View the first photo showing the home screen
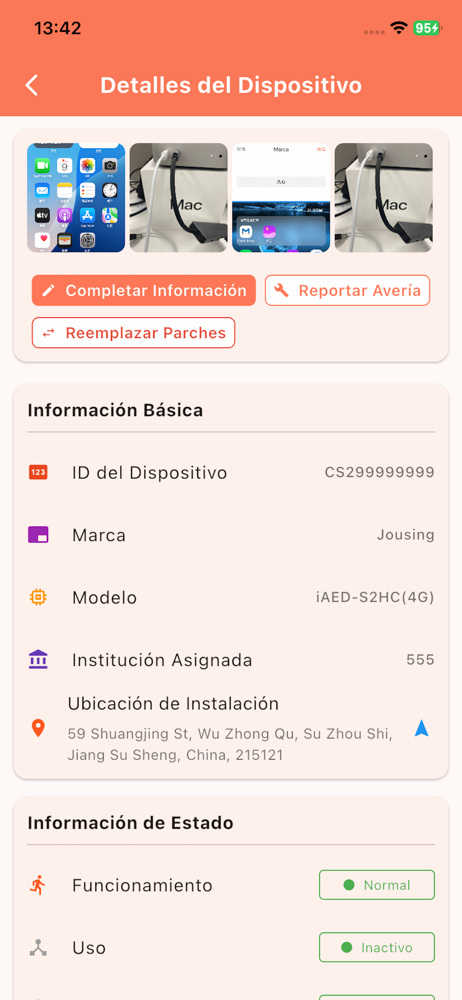This screenshot has height=1000, width=462. pos(76,198)
